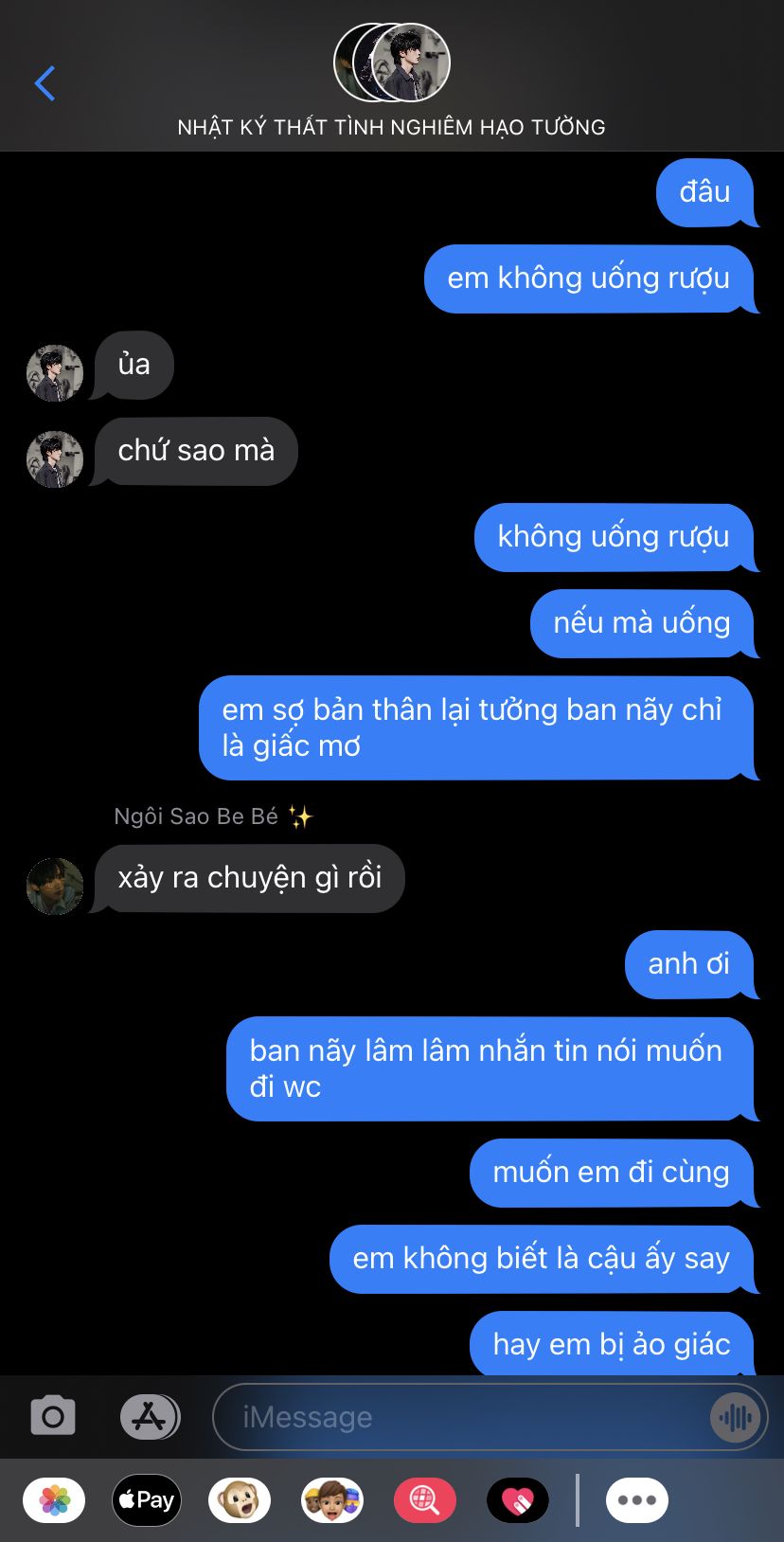
Task: Open Memoji stickers
Action: tap(332, 1500)
